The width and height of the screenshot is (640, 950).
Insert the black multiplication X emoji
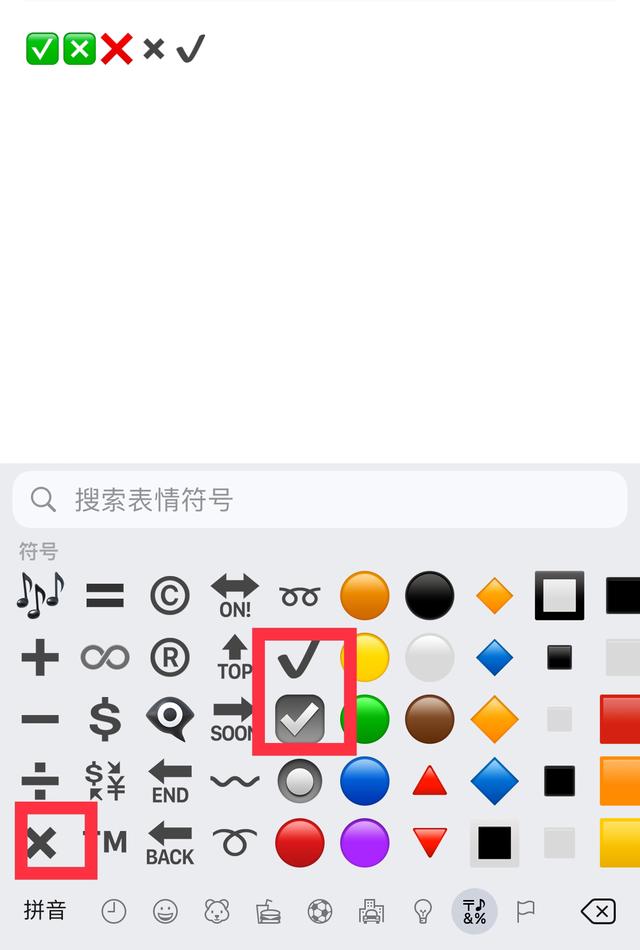point(40,843)
